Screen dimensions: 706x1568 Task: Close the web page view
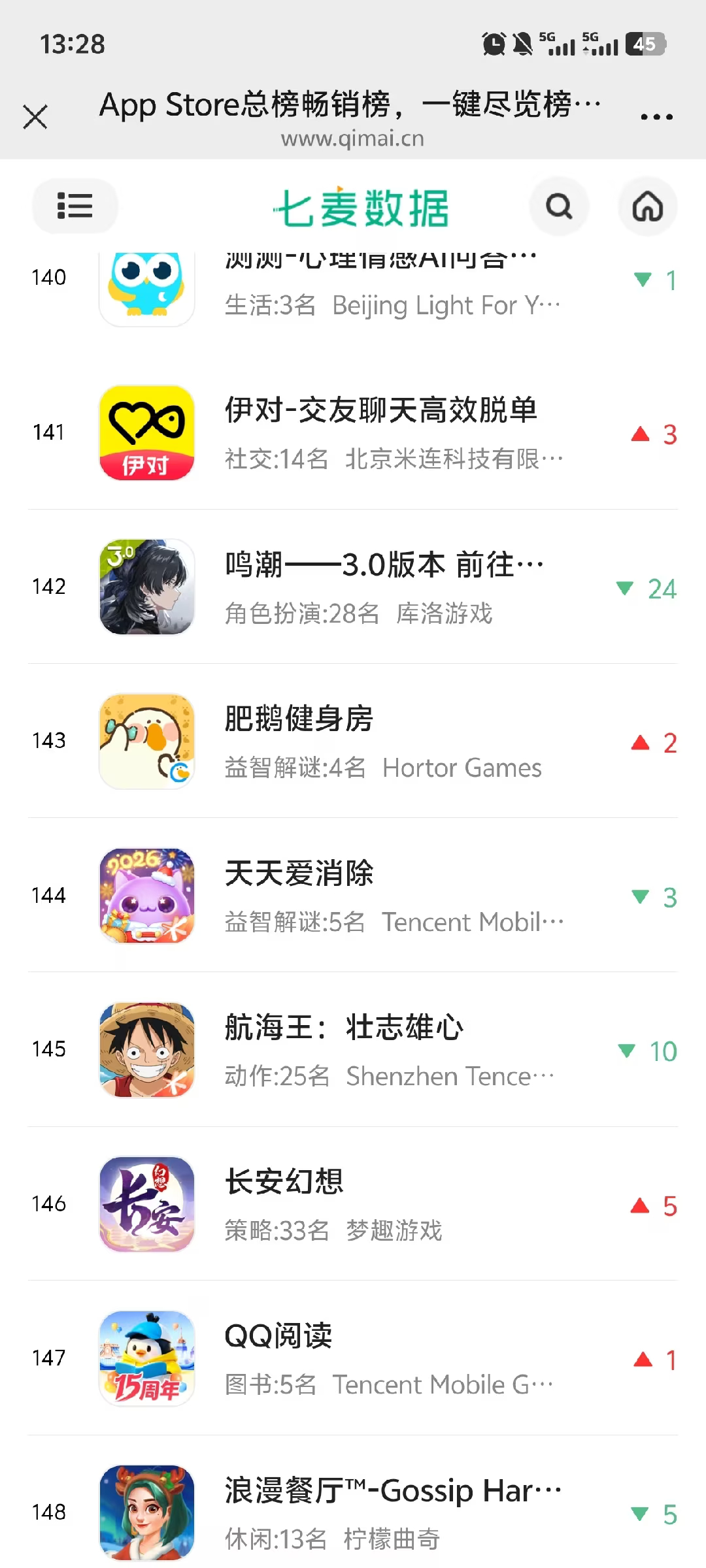[35, 118]
